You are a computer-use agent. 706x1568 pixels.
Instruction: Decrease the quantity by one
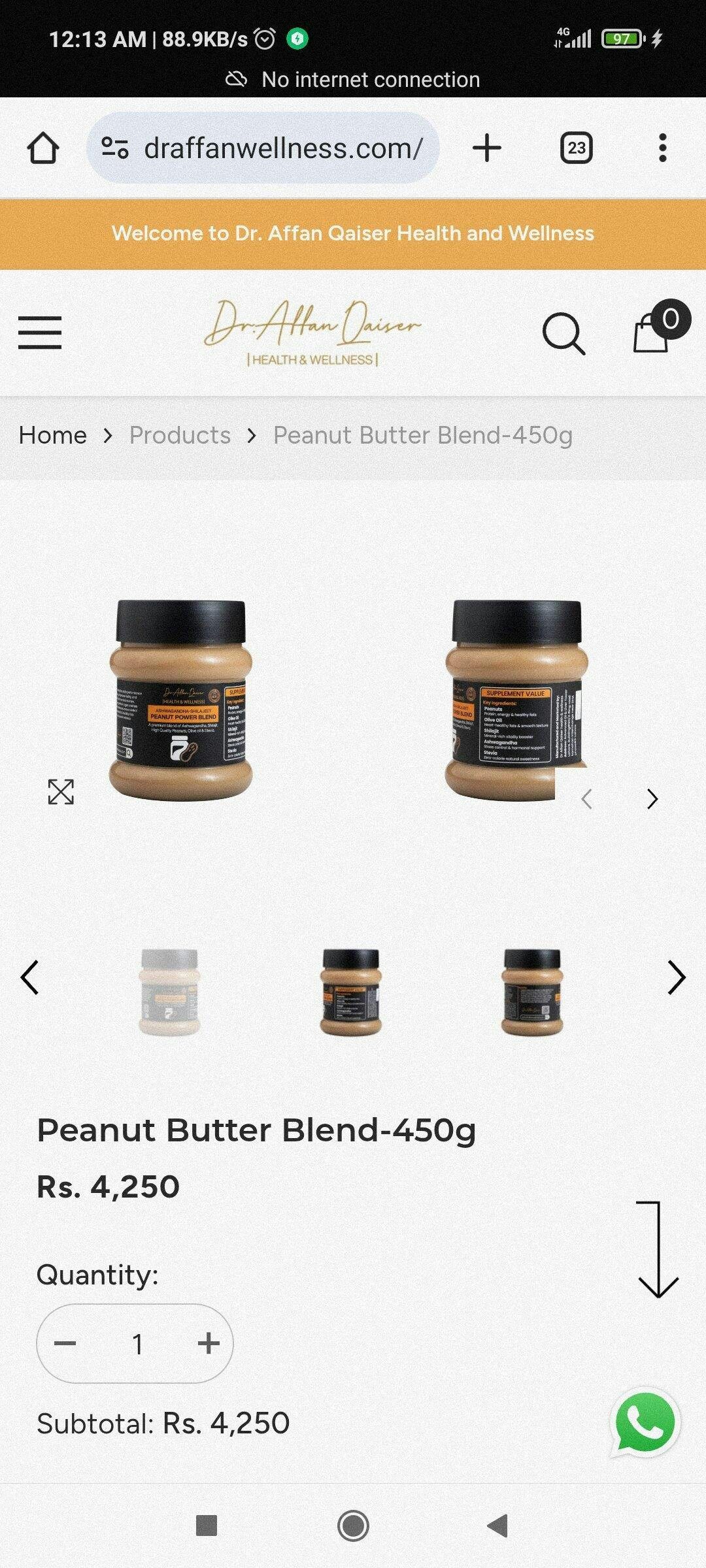[x=65, y=1344]
